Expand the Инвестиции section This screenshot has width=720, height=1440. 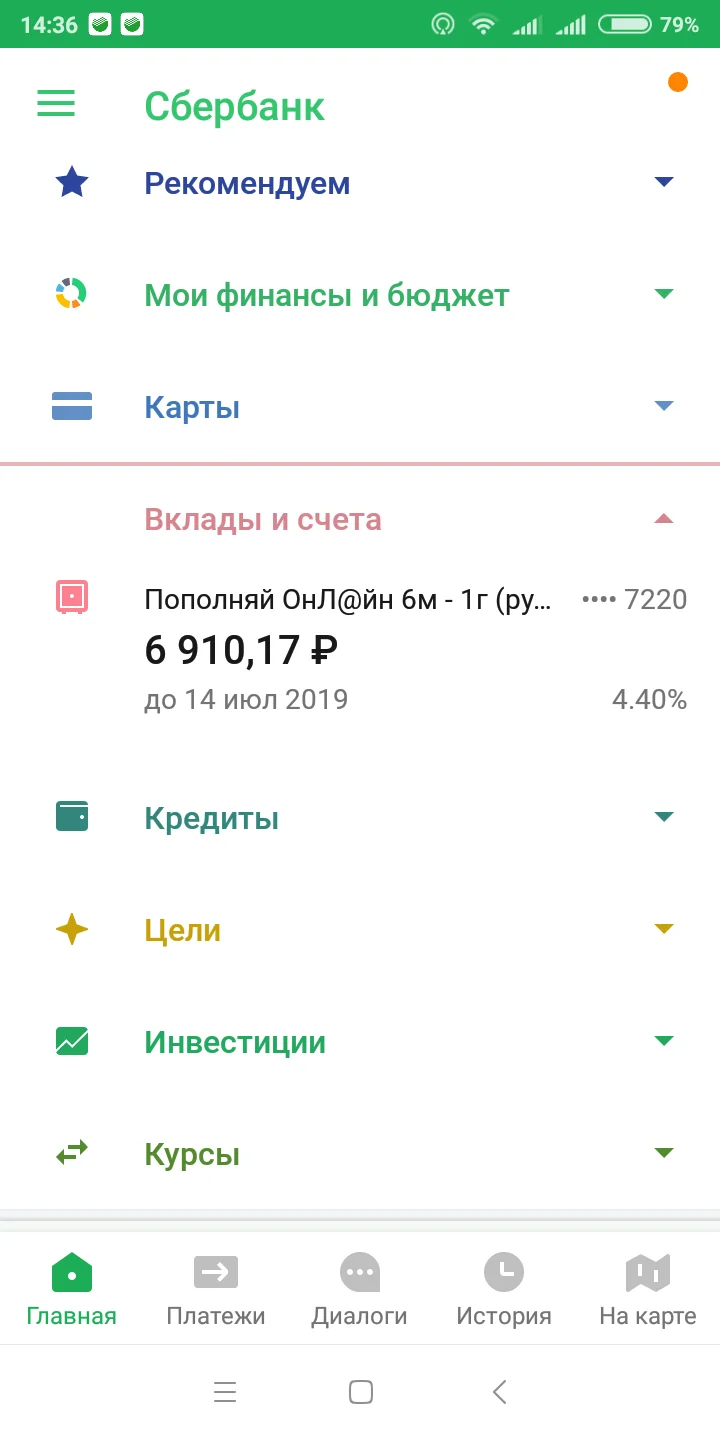pos(664,1040)
